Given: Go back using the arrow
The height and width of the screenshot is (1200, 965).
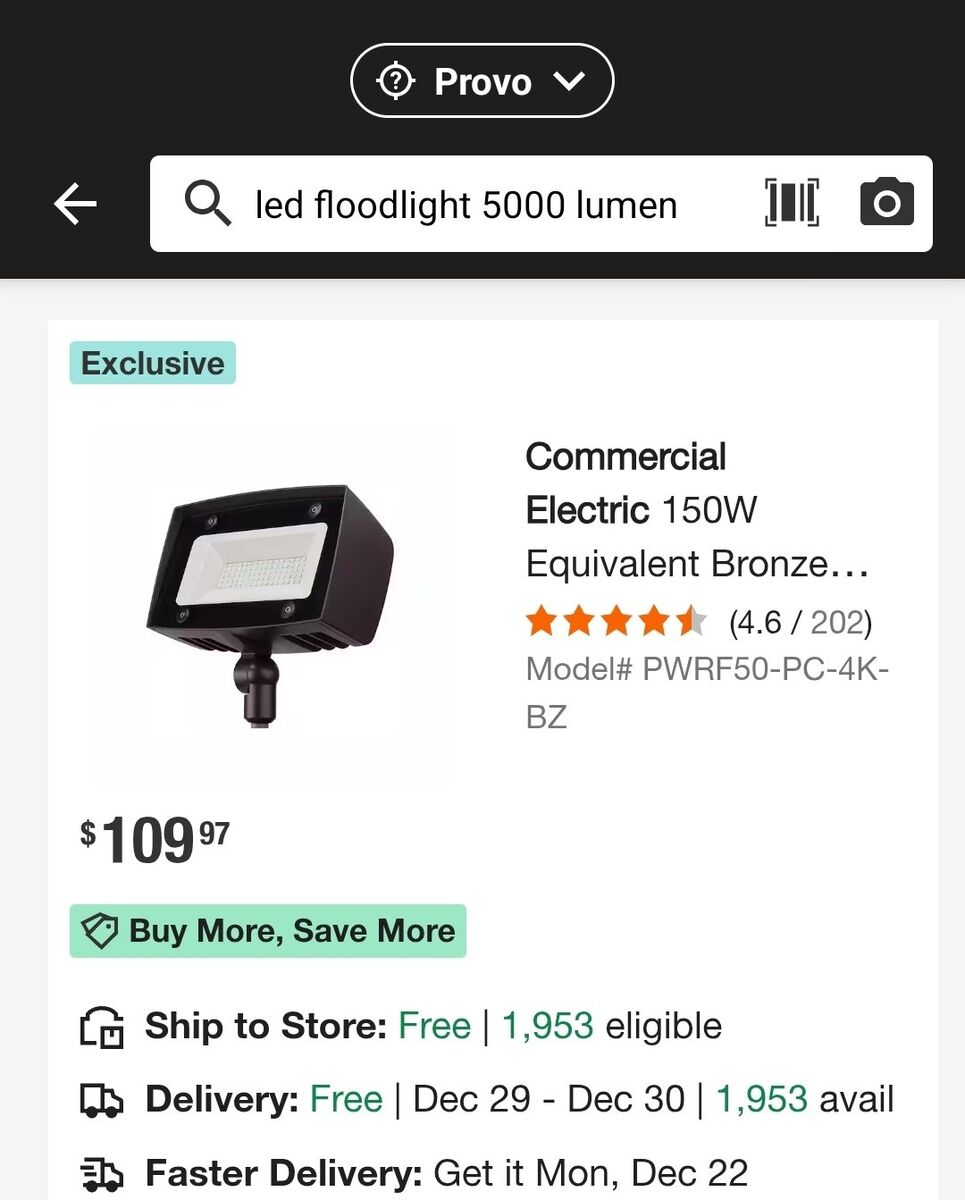Looking at the screenshot, I should (x=75, y=205).
